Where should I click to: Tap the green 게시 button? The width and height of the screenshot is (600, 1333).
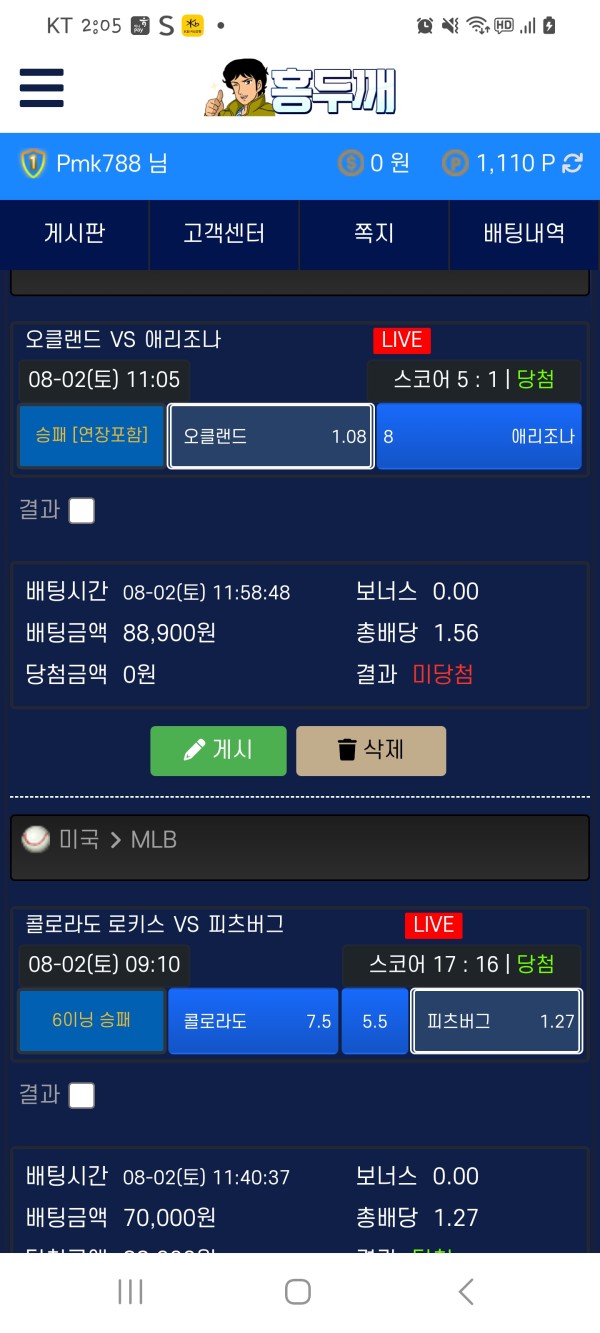(218, 751)
